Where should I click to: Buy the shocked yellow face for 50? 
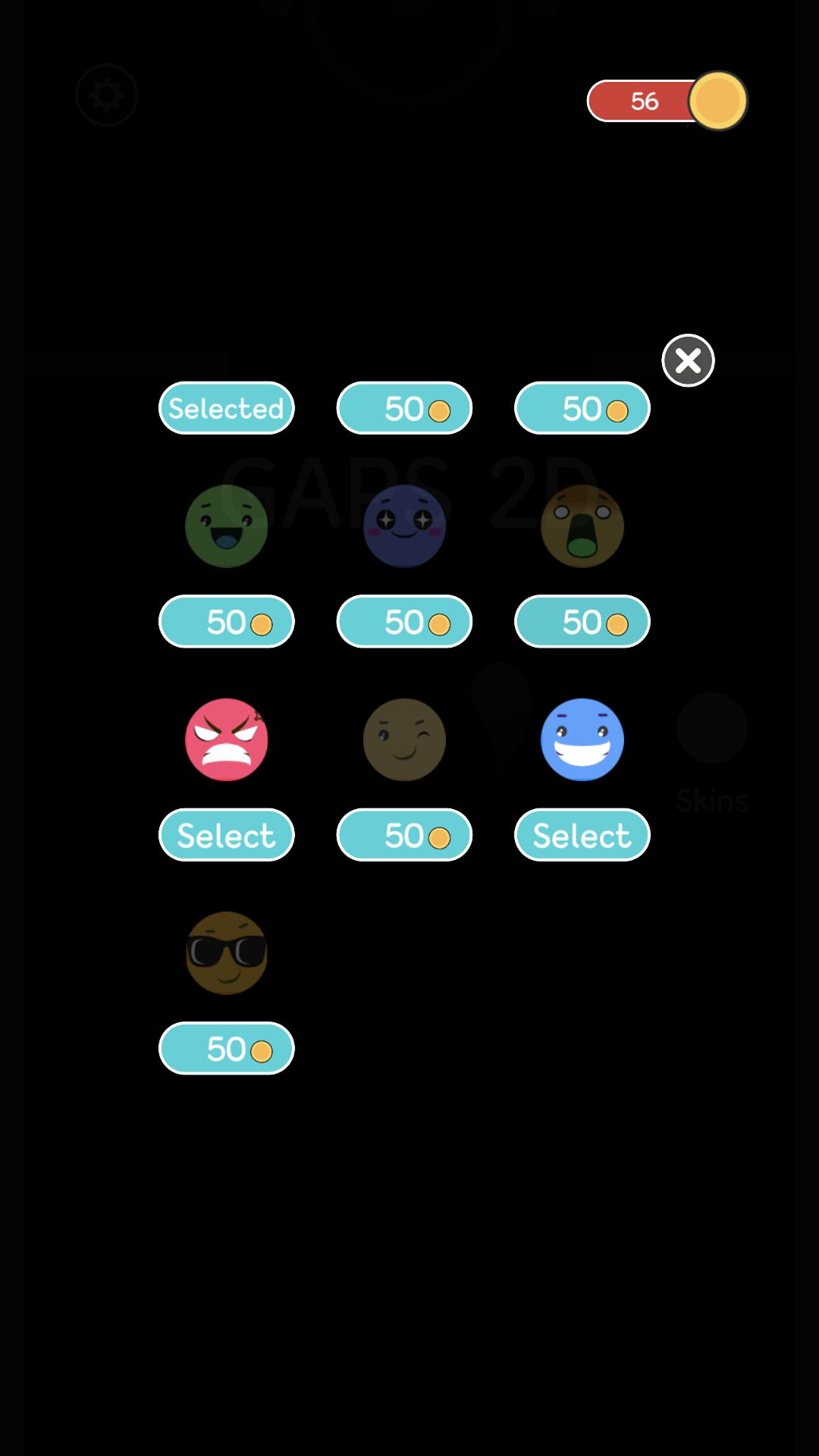coord(582,621)
